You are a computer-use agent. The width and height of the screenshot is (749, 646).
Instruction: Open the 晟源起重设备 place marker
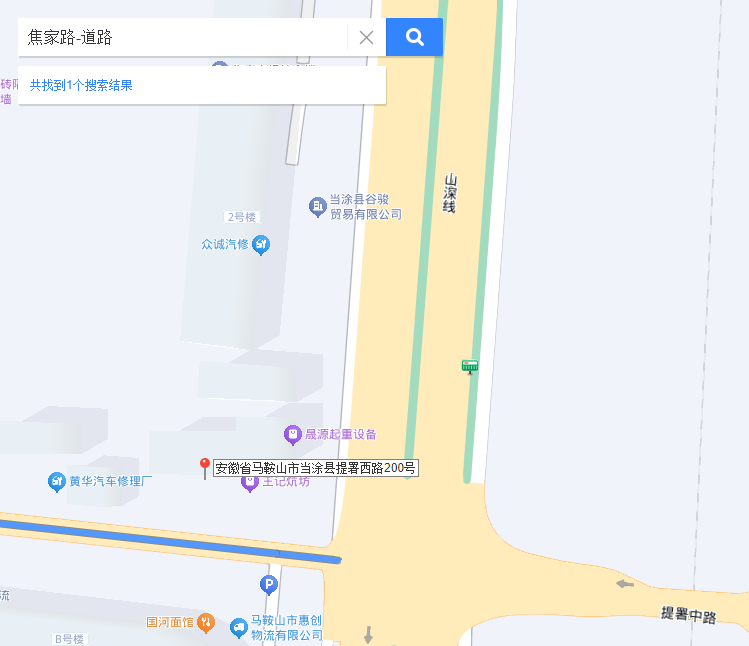click(x=293, y=434)
